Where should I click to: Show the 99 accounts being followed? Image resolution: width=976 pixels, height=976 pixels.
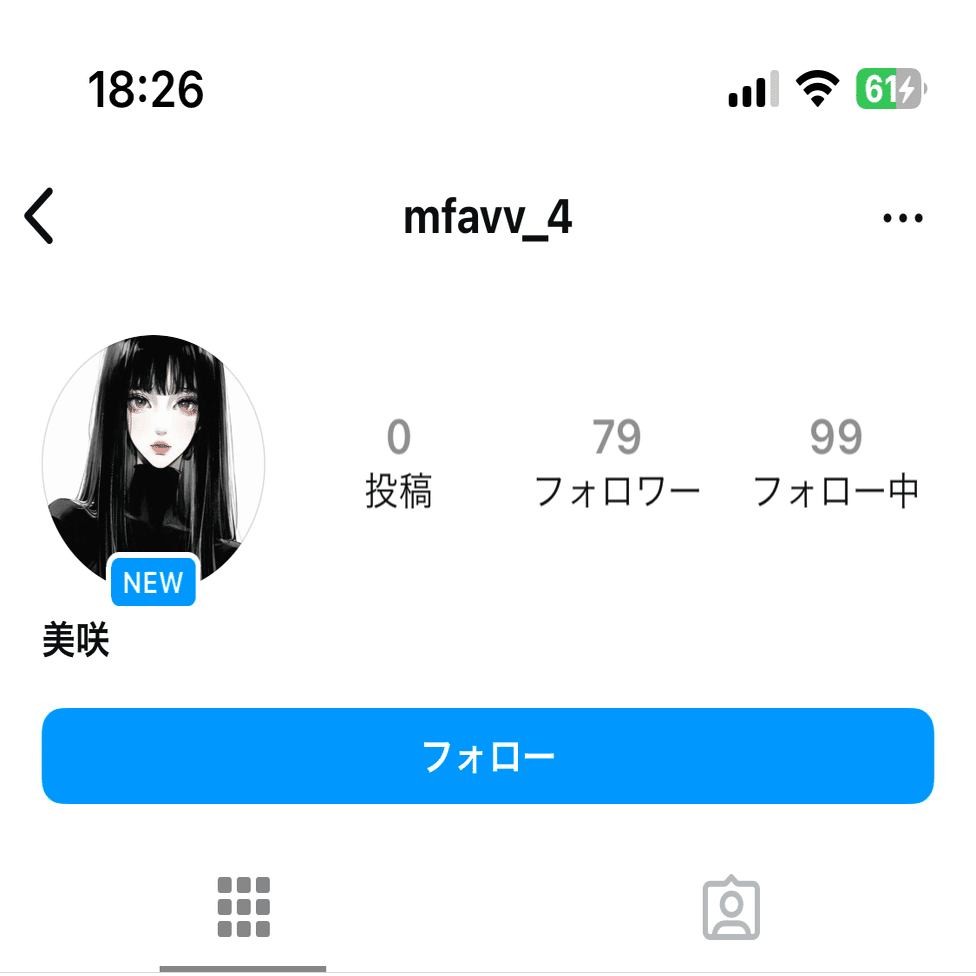[835, 464]
